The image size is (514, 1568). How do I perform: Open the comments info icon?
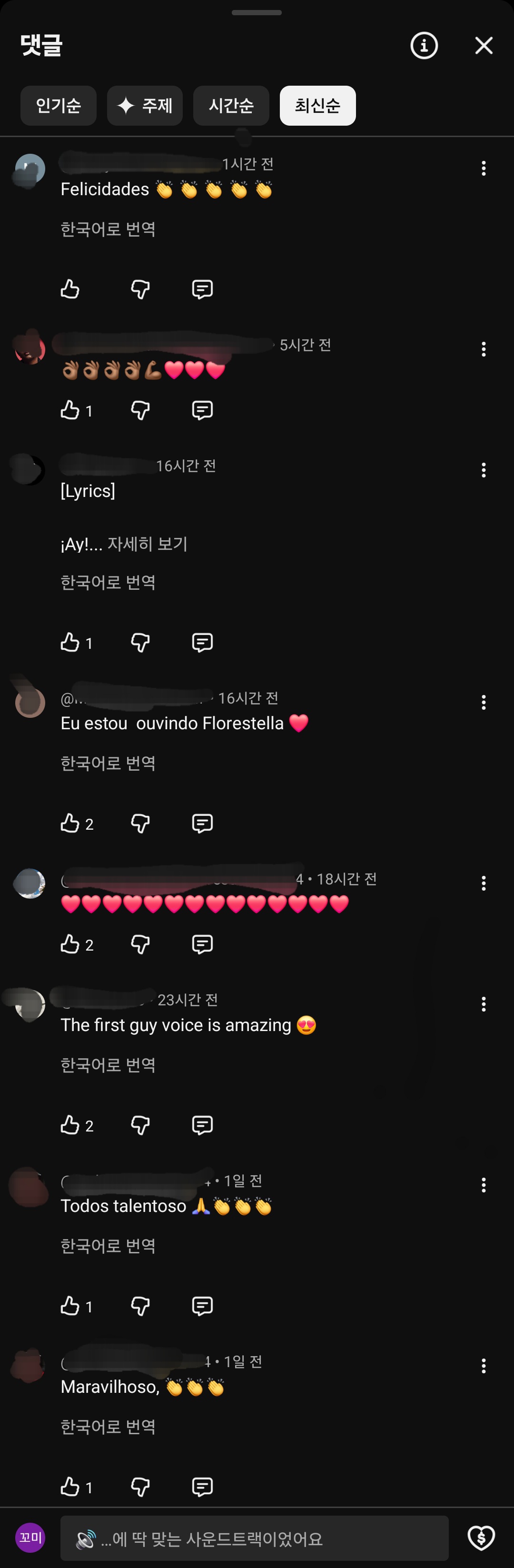pos(424,45)
